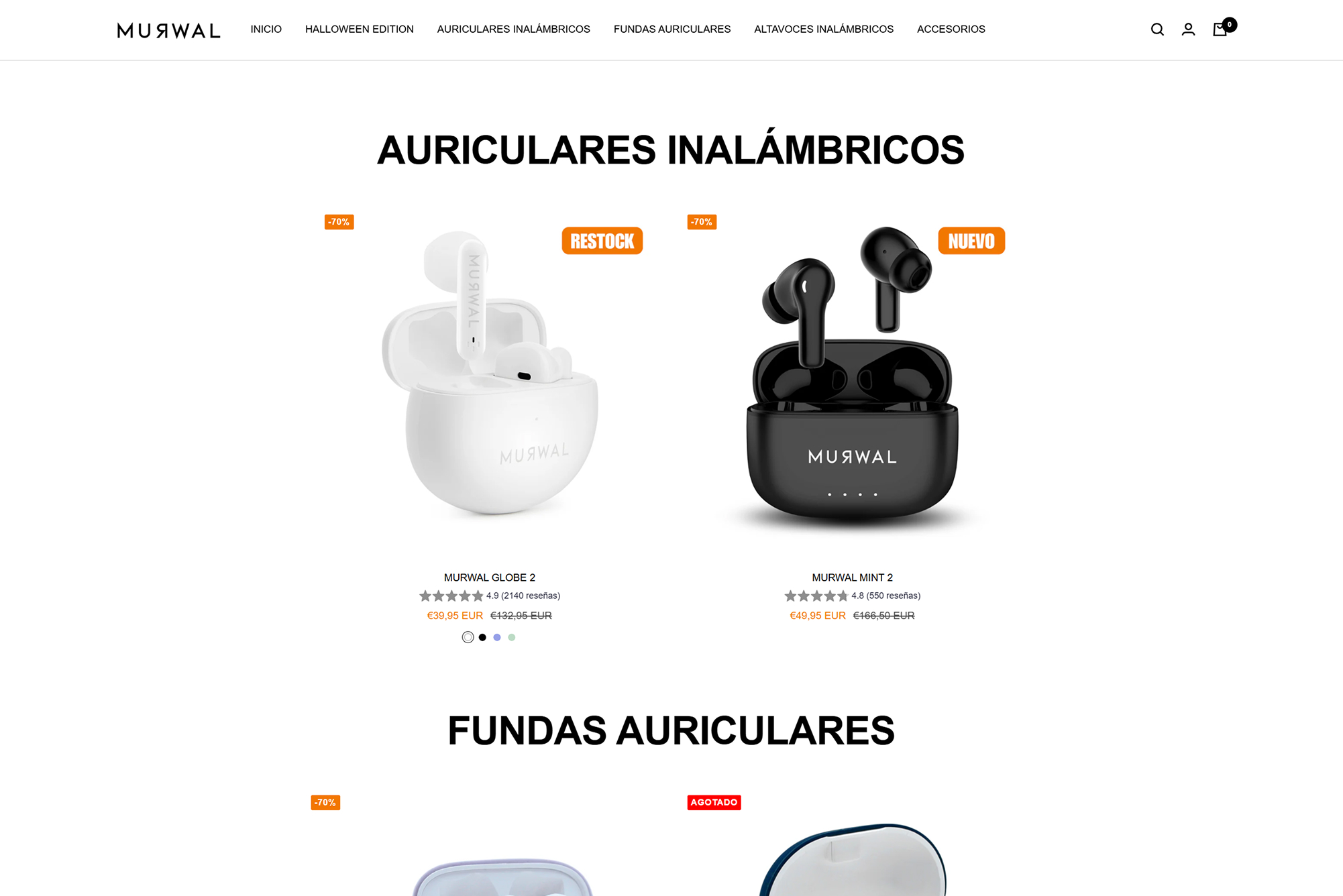This screenshot has width=1343, height=896.
Task: Open Auriculares Inalámbricos in the menu
Action: point(513,30)
